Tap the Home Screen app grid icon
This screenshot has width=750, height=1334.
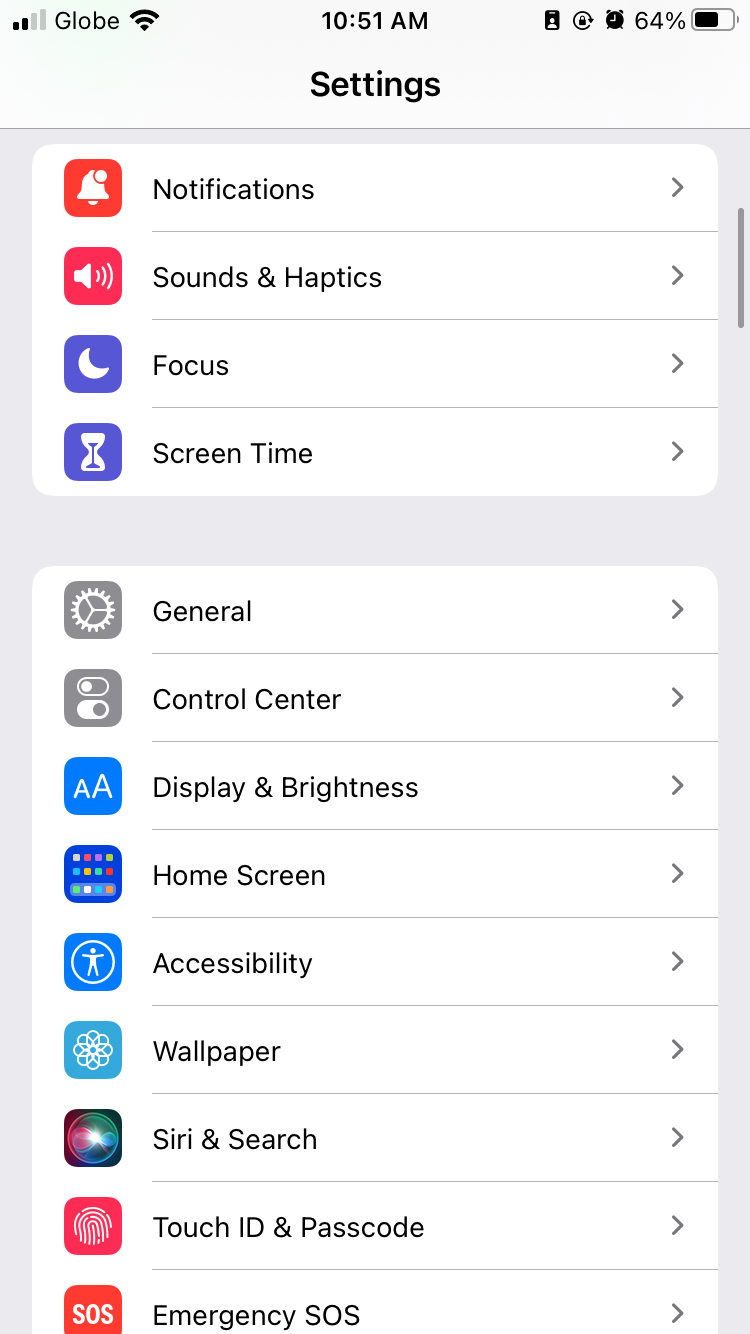coord(92,873)
